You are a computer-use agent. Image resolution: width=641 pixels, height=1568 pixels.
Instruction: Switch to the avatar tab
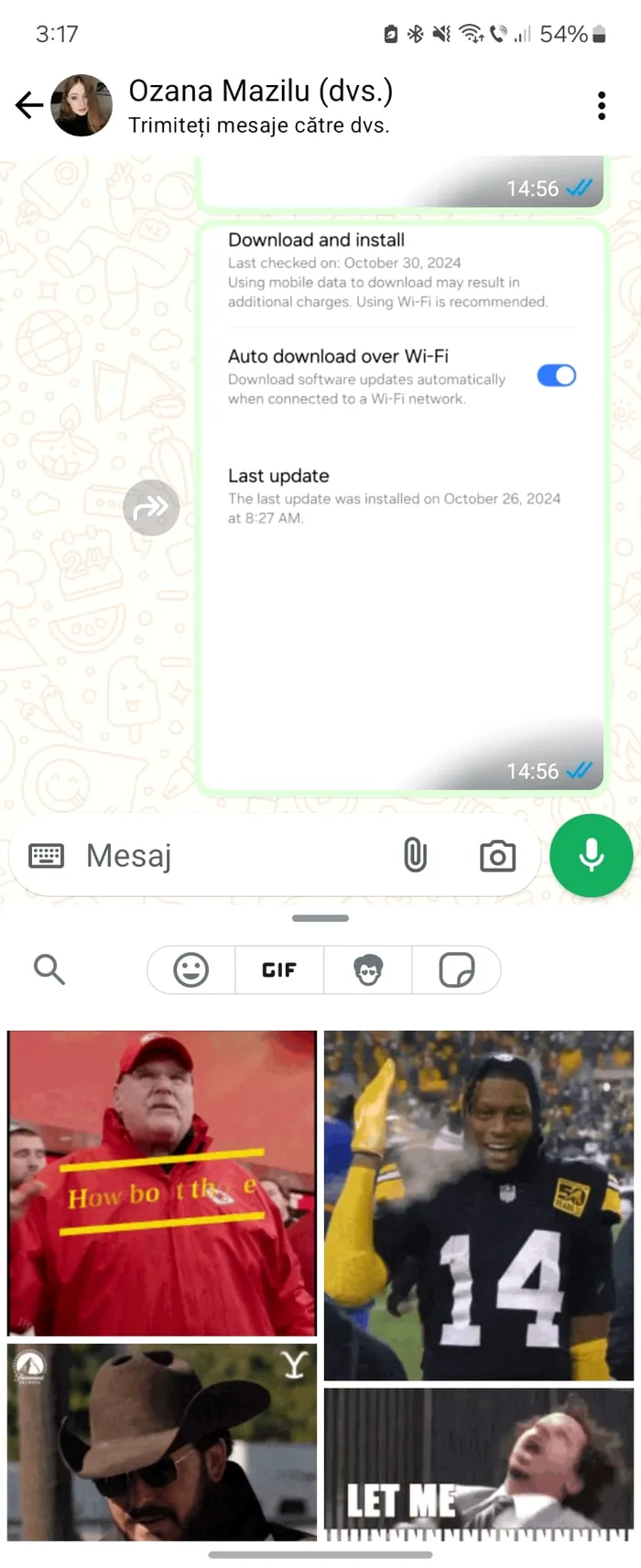point(368,969)
